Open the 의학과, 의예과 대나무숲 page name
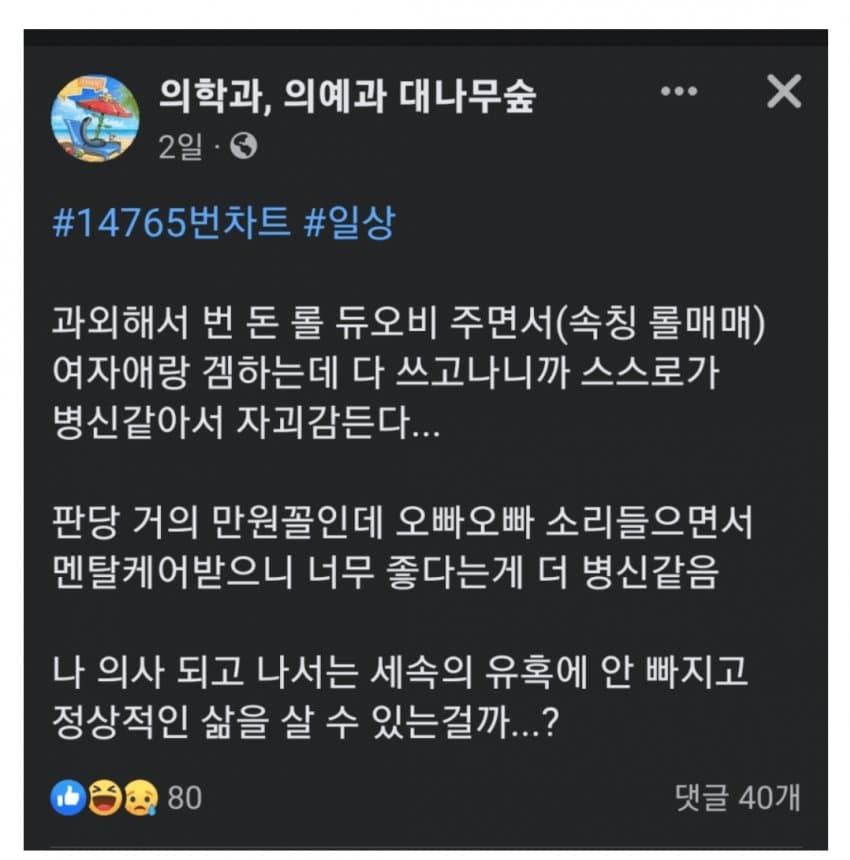The width and height of the screenshot is (850, 860). click(x=347, y=96)
